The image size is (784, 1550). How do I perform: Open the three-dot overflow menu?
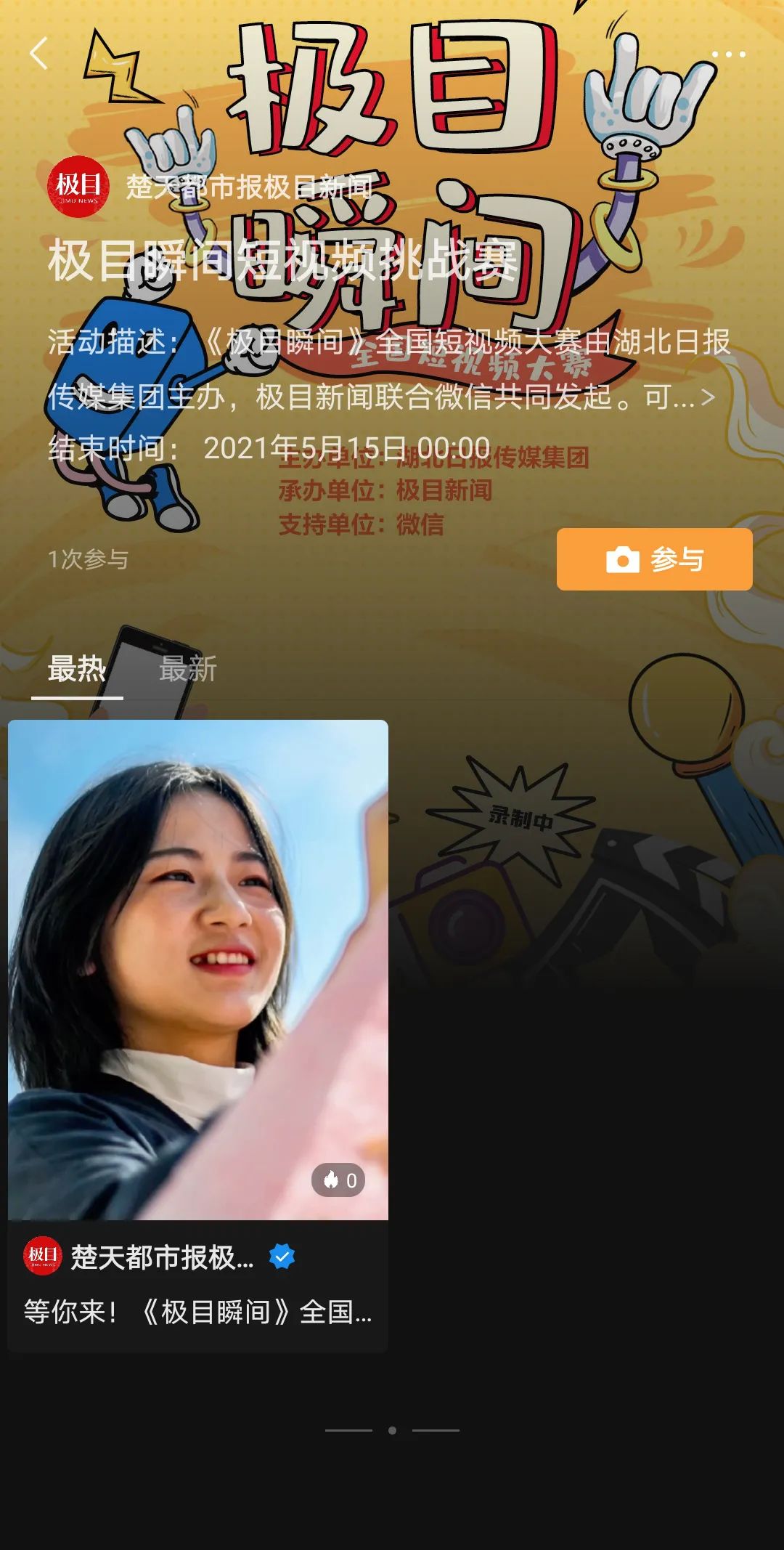pyautogui.click(x=727, y=54)
